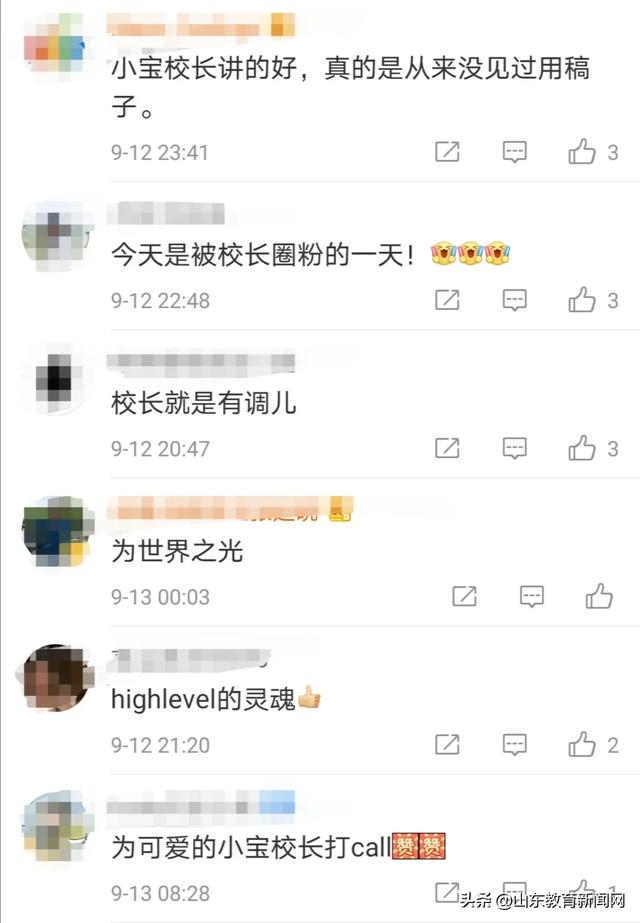The width and height of the screenshot is (640, 923).
Task: Repost the comment '今天是被校长圈粉的一天'
Action: coord(447,300)
